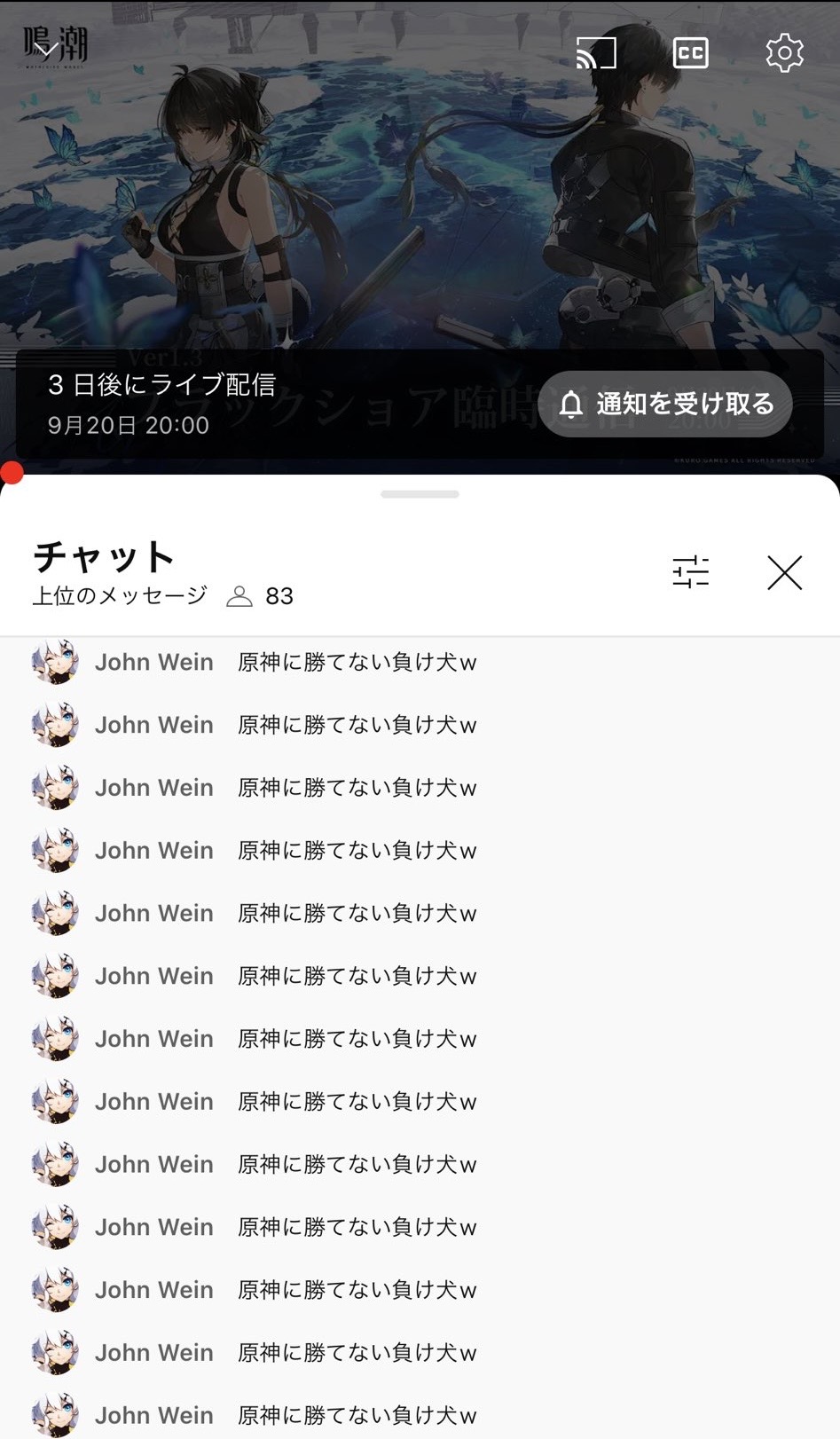Toggle closed captions

pyautogui.click(x=690, y=53)
